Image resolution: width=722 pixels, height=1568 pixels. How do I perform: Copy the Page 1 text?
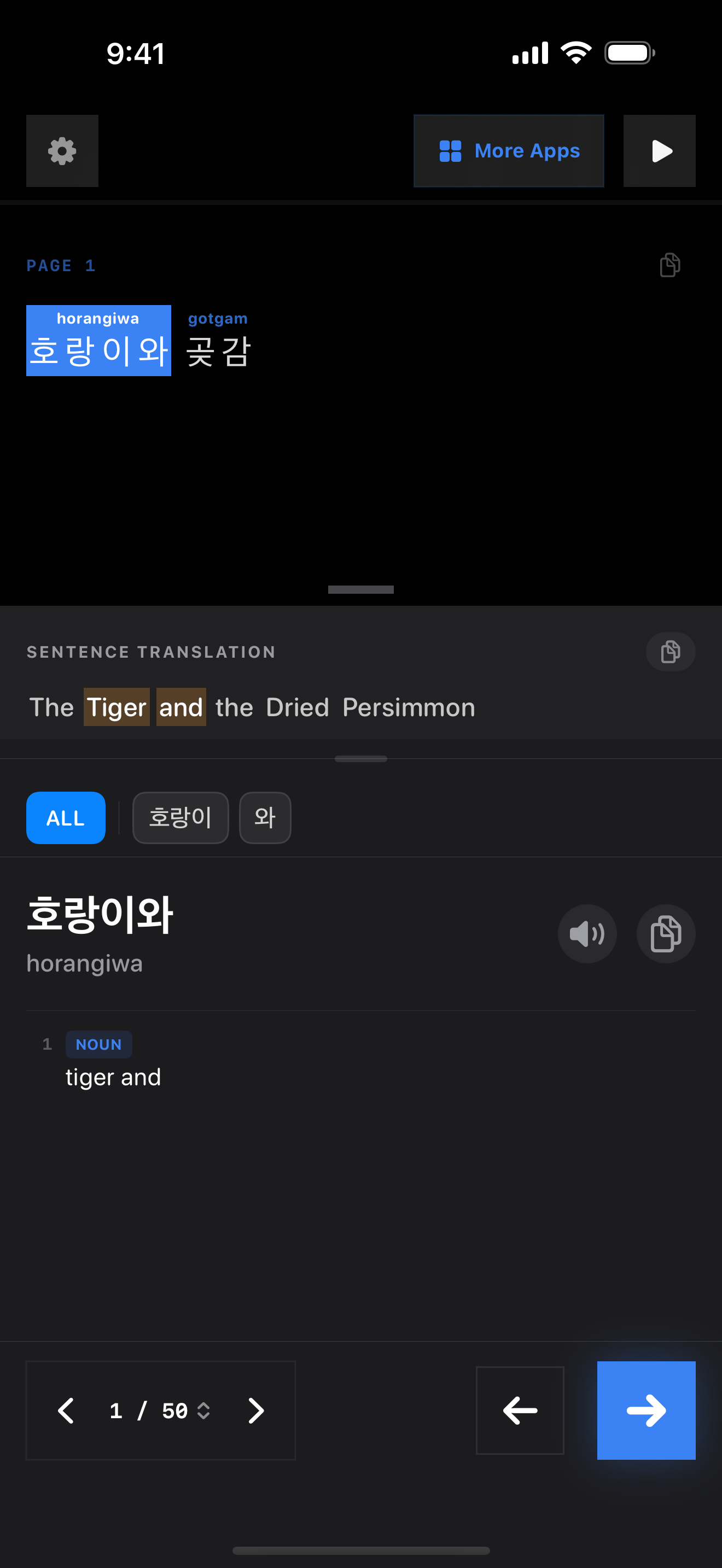(669, 265)
